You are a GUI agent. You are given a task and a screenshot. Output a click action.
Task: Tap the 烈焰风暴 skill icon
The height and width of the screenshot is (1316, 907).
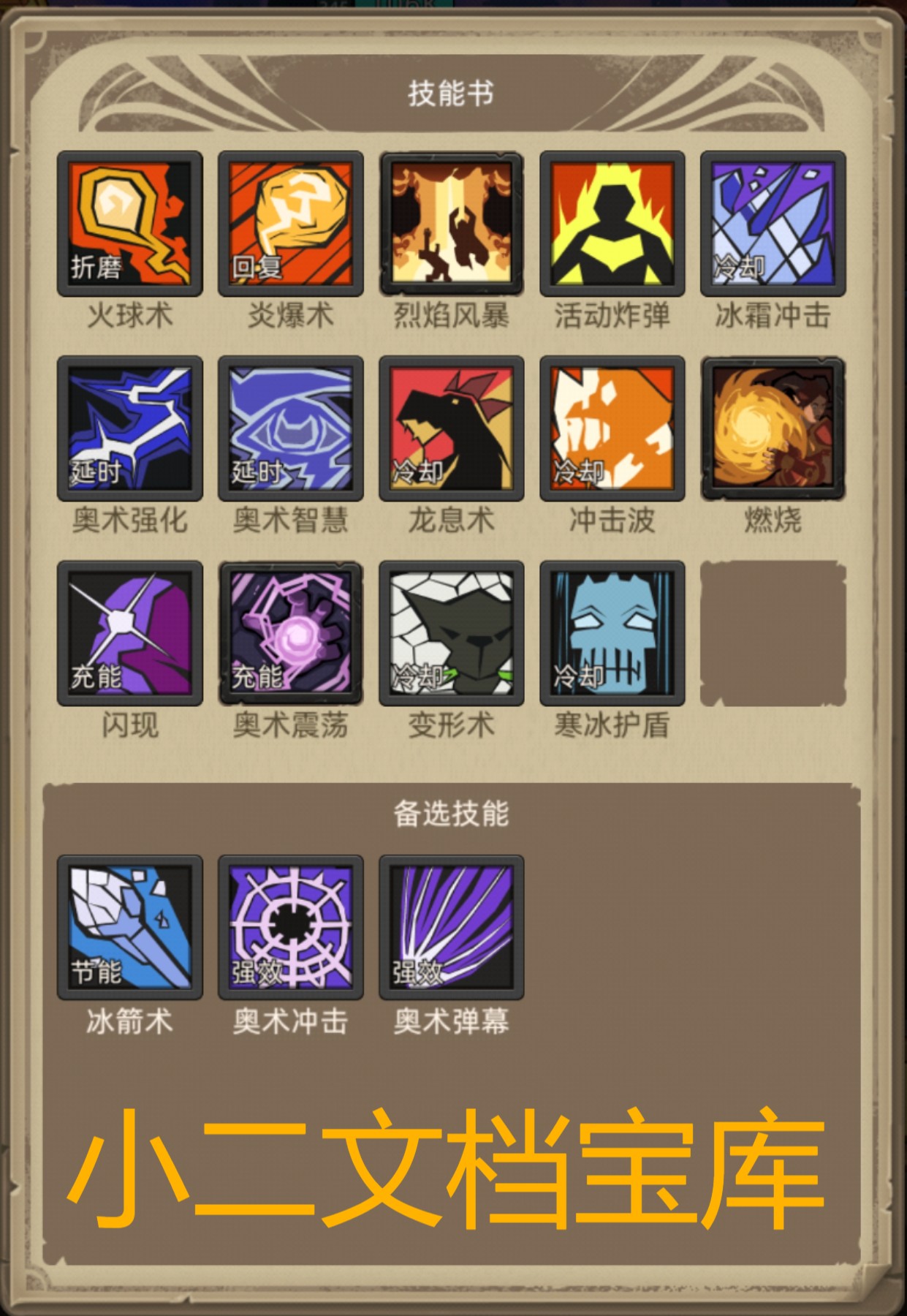click(x=451, y=223)
